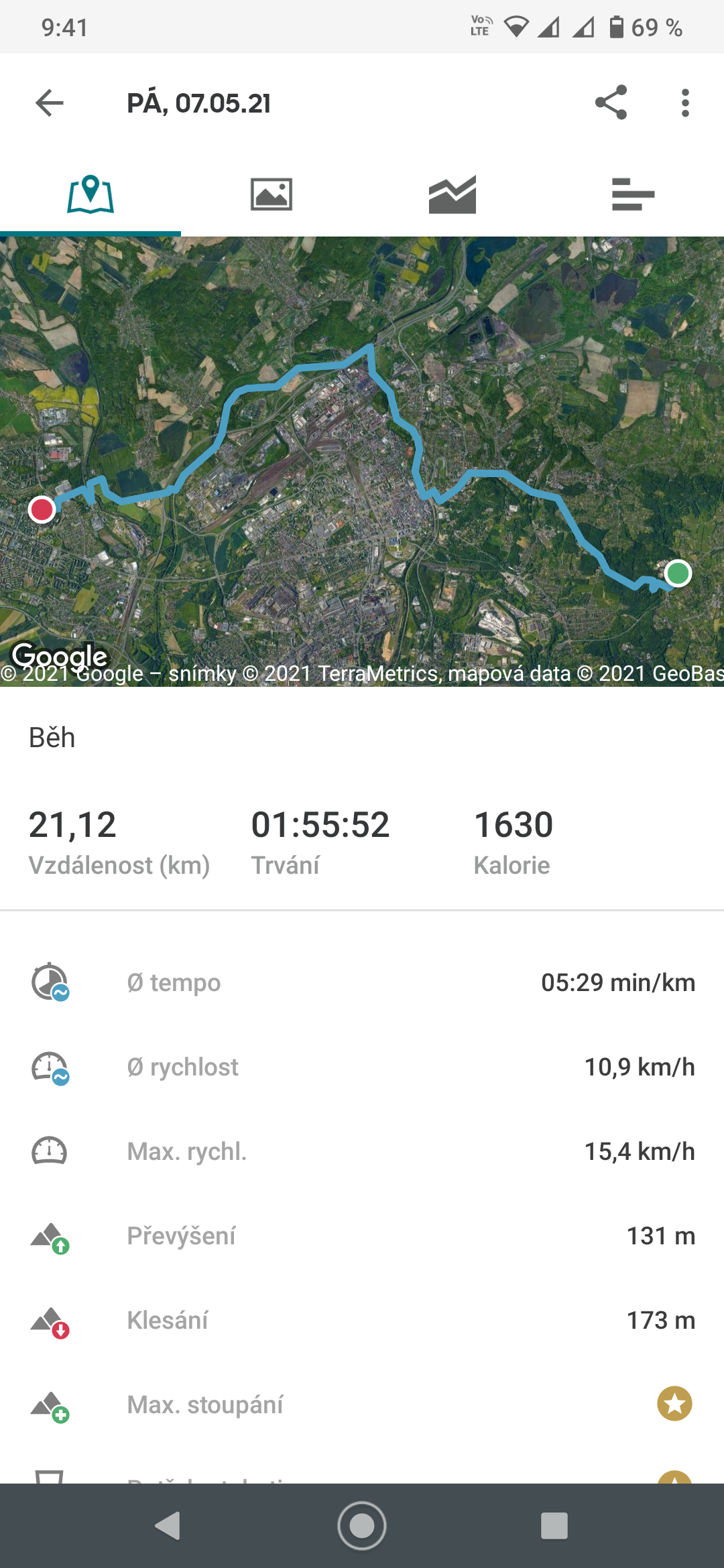724x1568 pixels.
Task: Open the overflow menu
Action: (x=684, y=103)
